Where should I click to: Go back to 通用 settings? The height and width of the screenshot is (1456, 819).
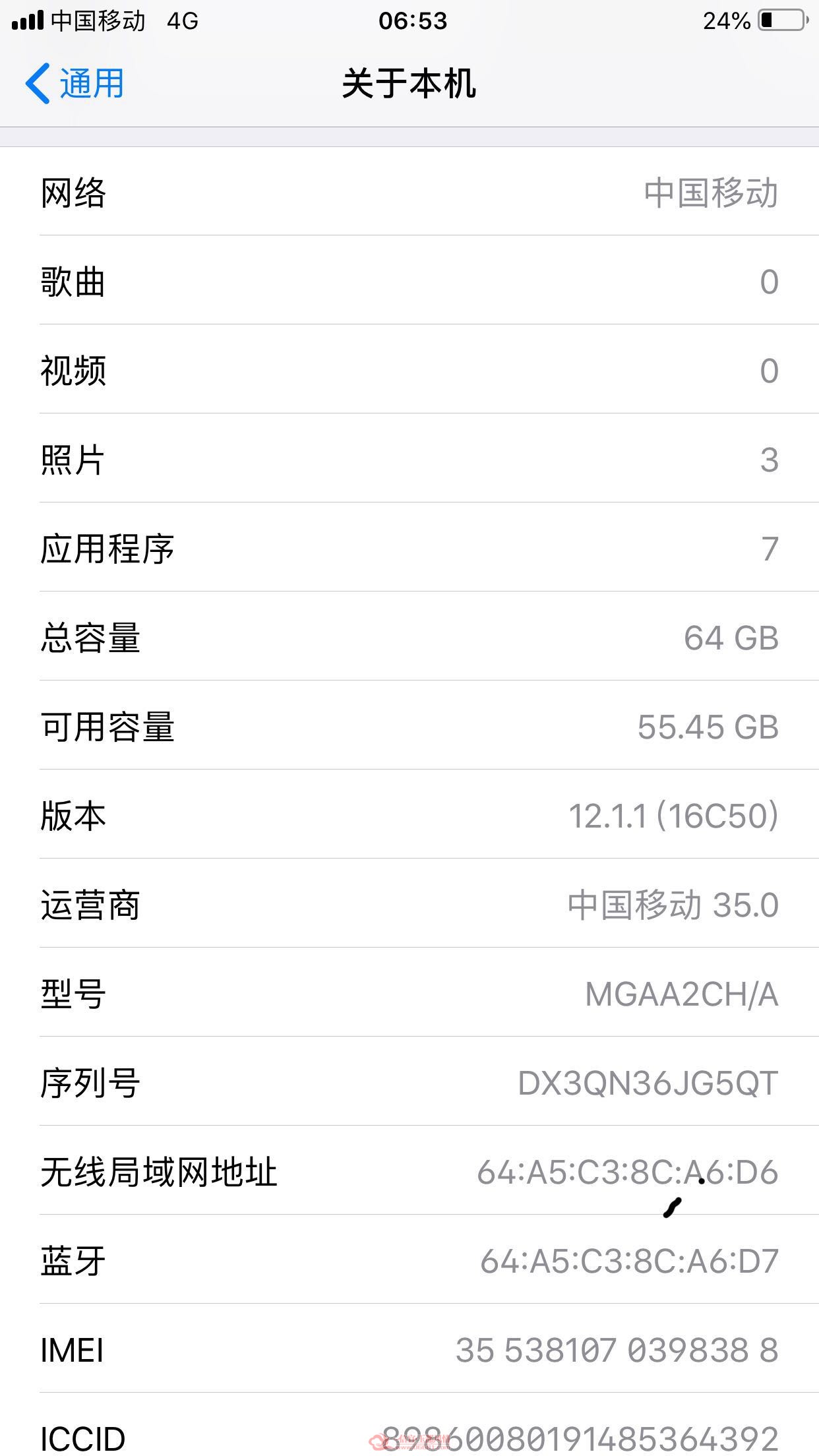coord(75,84)
